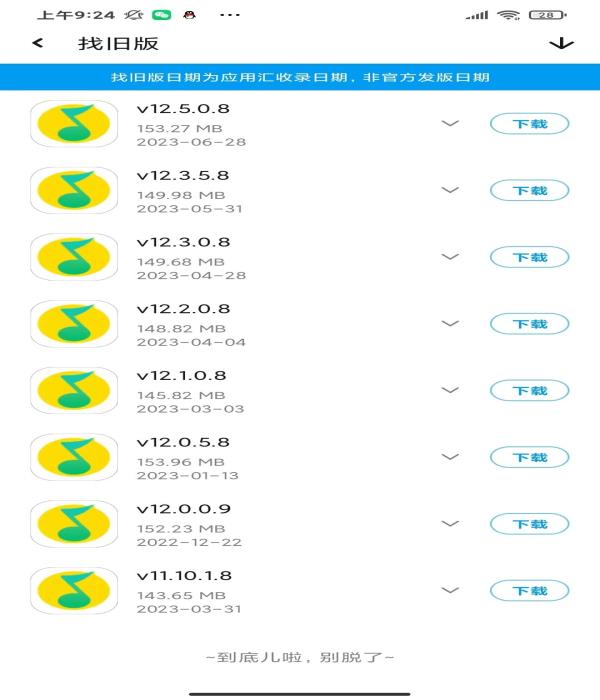Download version v12.3.5.8
Image resolution: width=600 pixels, height=700 pixels.
[529, 190]
